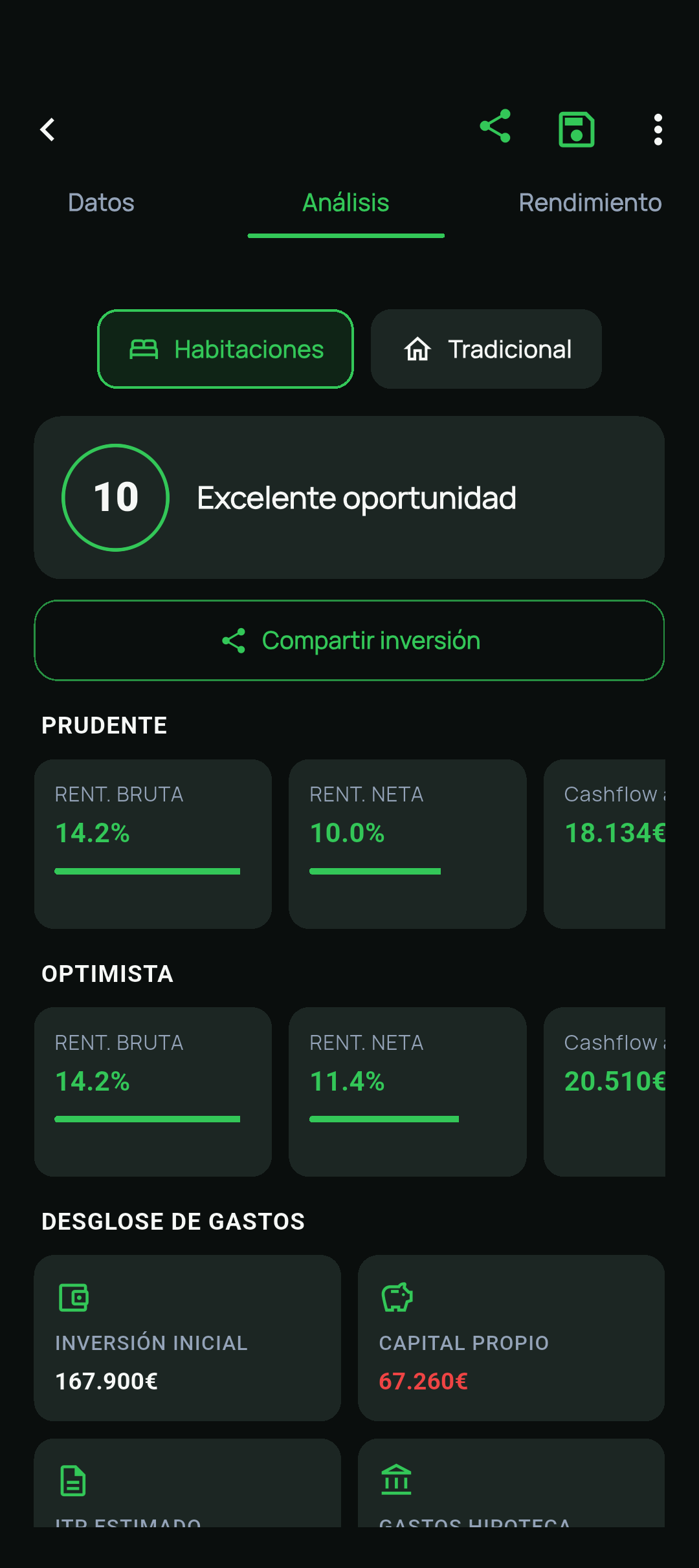The image size is (699, 1568).
Task: Tap the save icon to store the analysis
Action: coord(576,129)
